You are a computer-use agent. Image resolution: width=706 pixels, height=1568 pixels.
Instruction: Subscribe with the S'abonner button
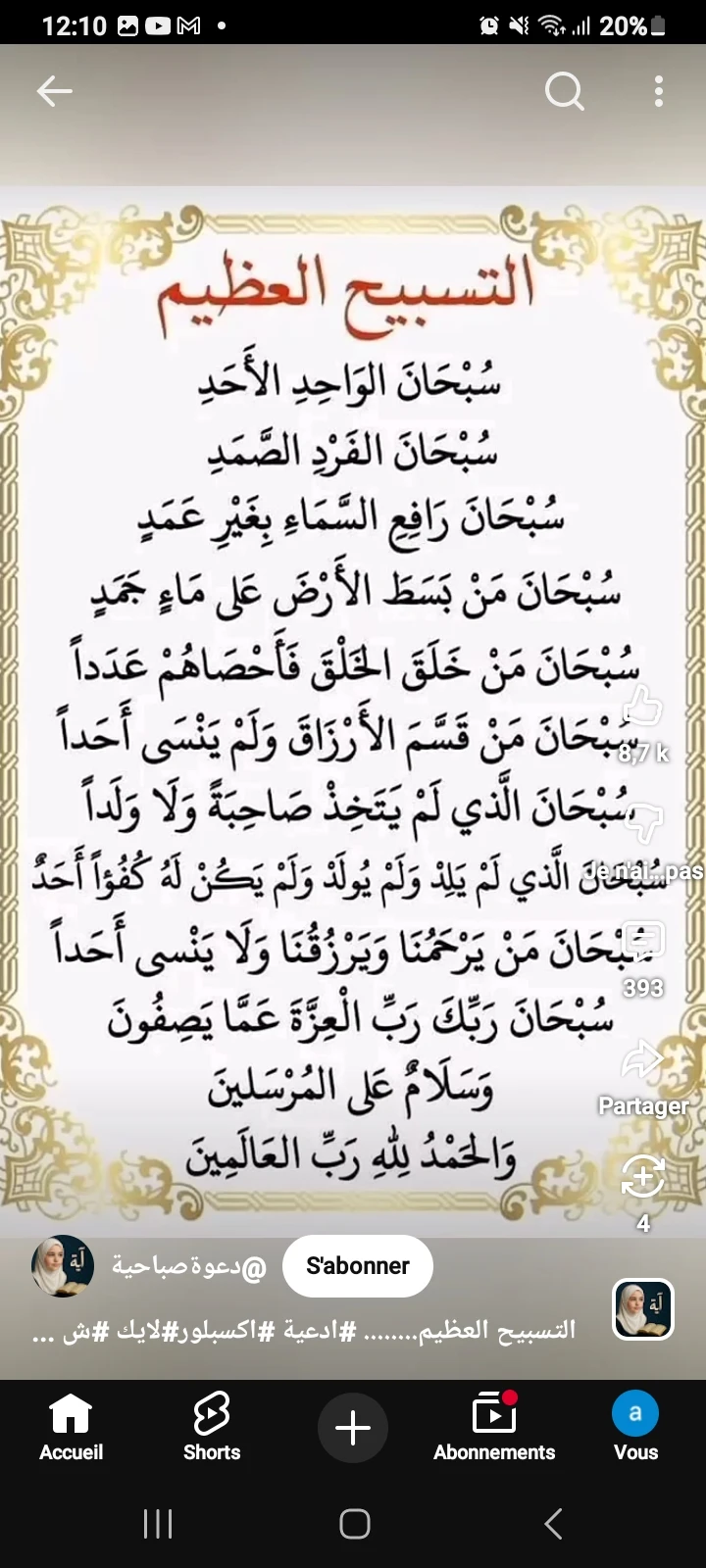tap(357, 1265)
